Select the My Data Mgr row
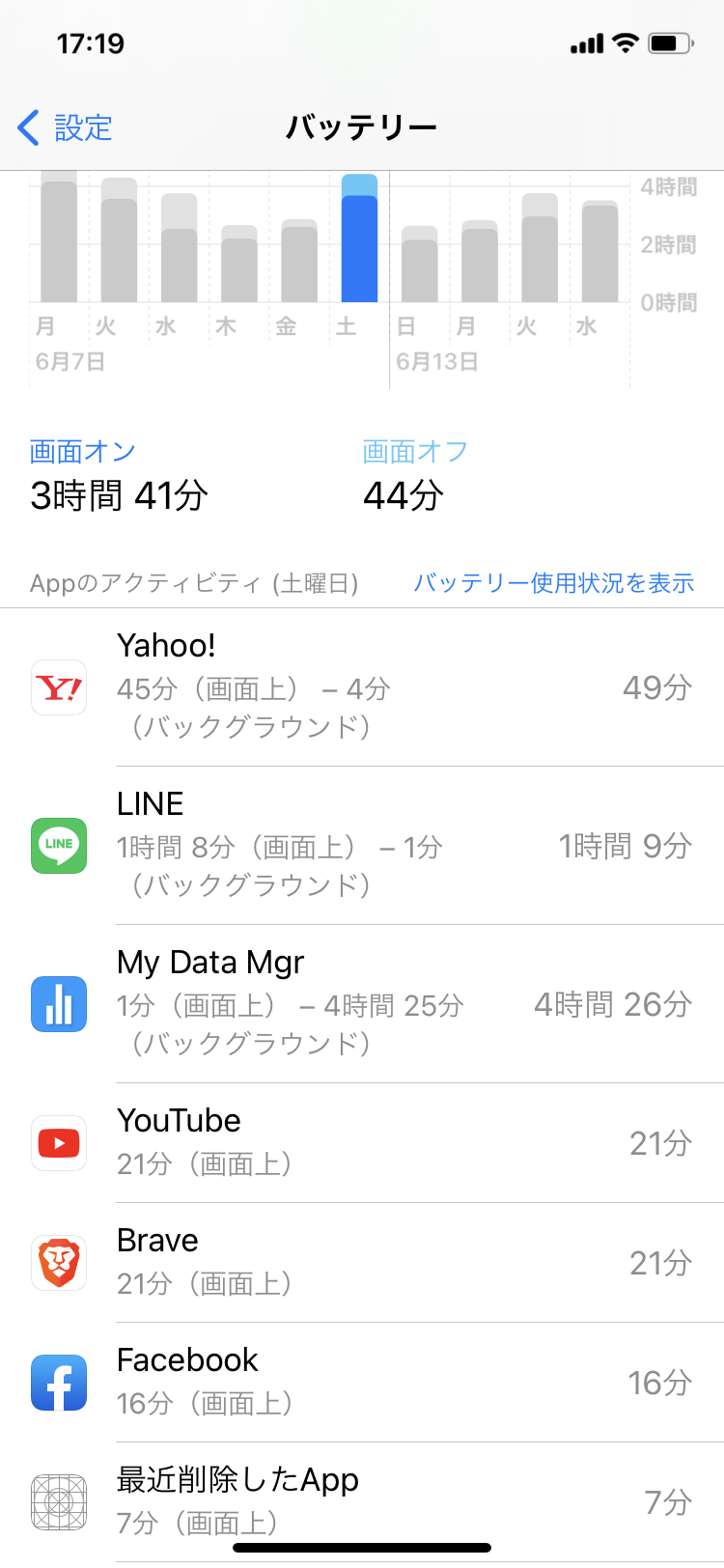Viewport: 724px width, 1568px height. pos(362,1004)
